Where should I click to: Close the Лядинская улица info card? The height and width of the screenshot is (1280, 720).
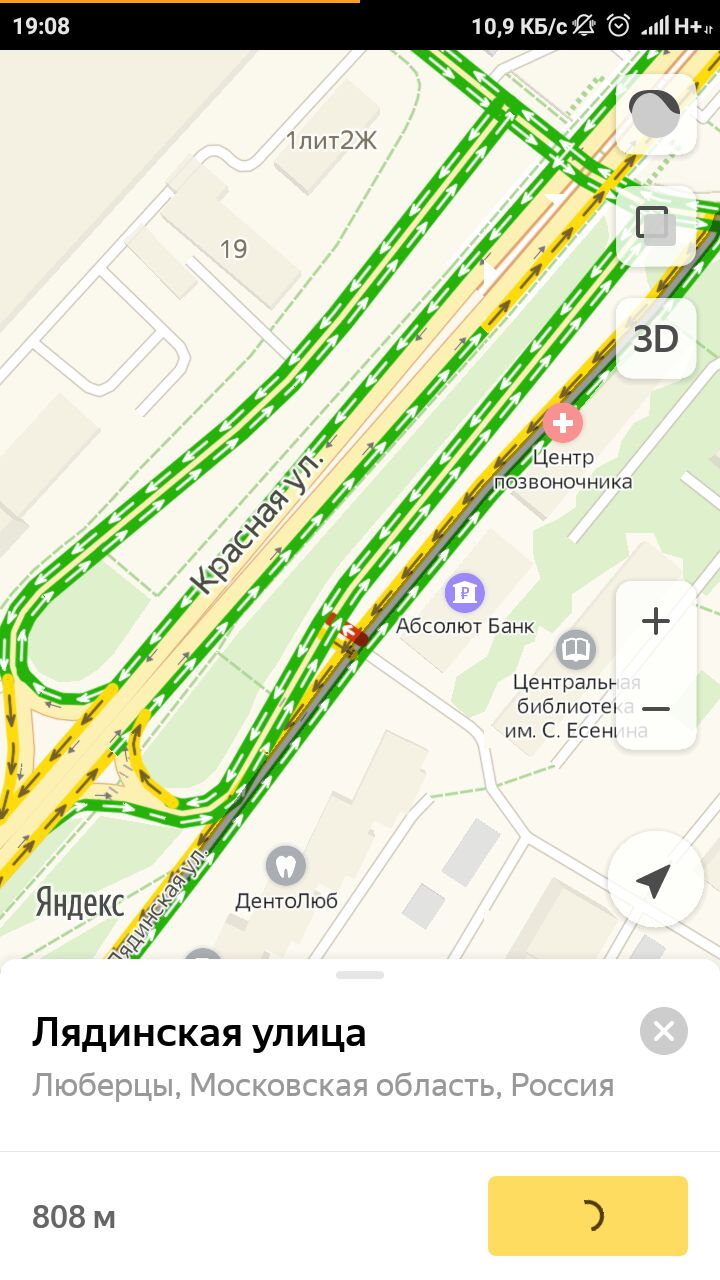[x=664, y=1031]
